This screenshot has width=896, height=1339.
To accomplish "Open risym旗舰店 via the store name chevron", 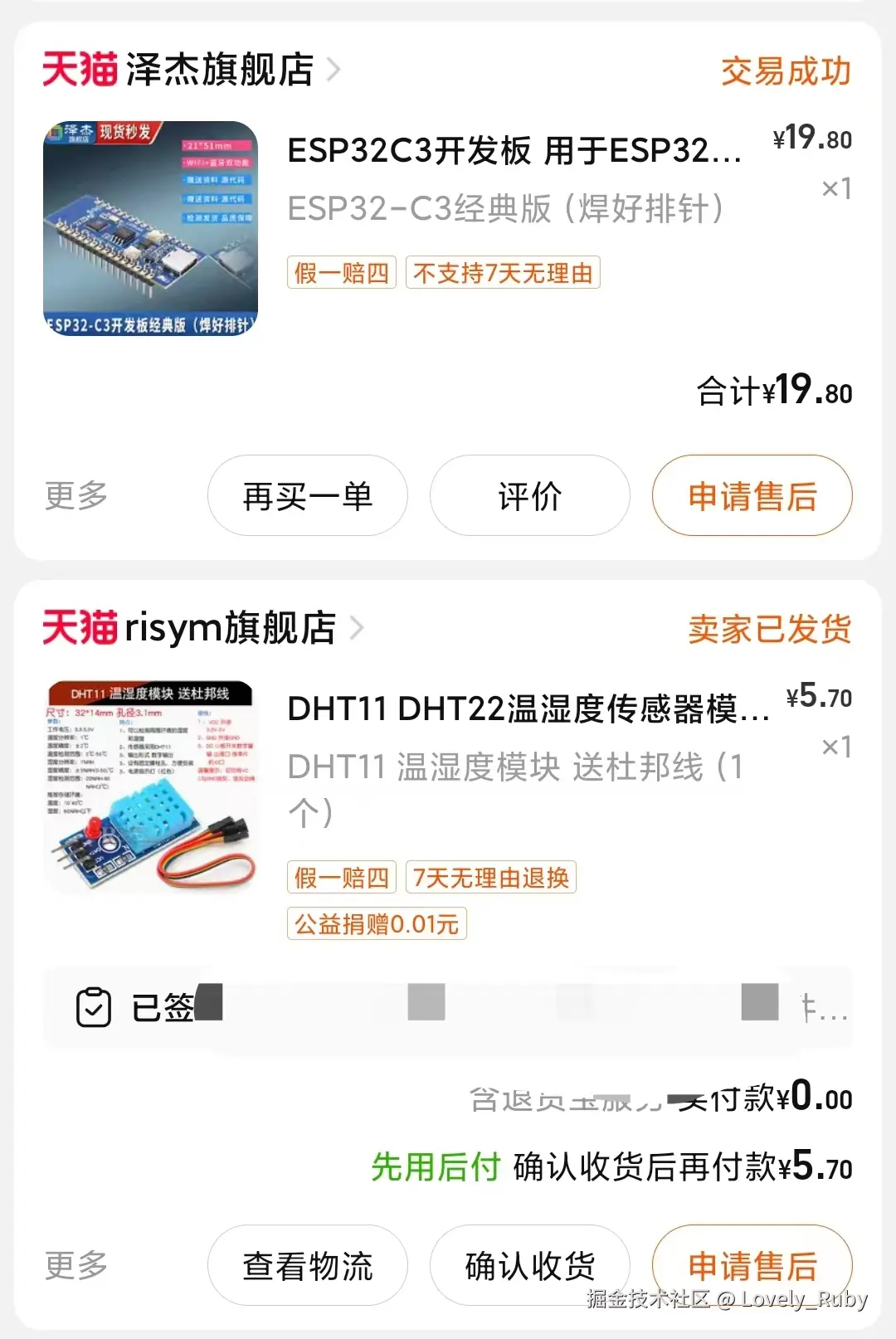I will [360, 629].
